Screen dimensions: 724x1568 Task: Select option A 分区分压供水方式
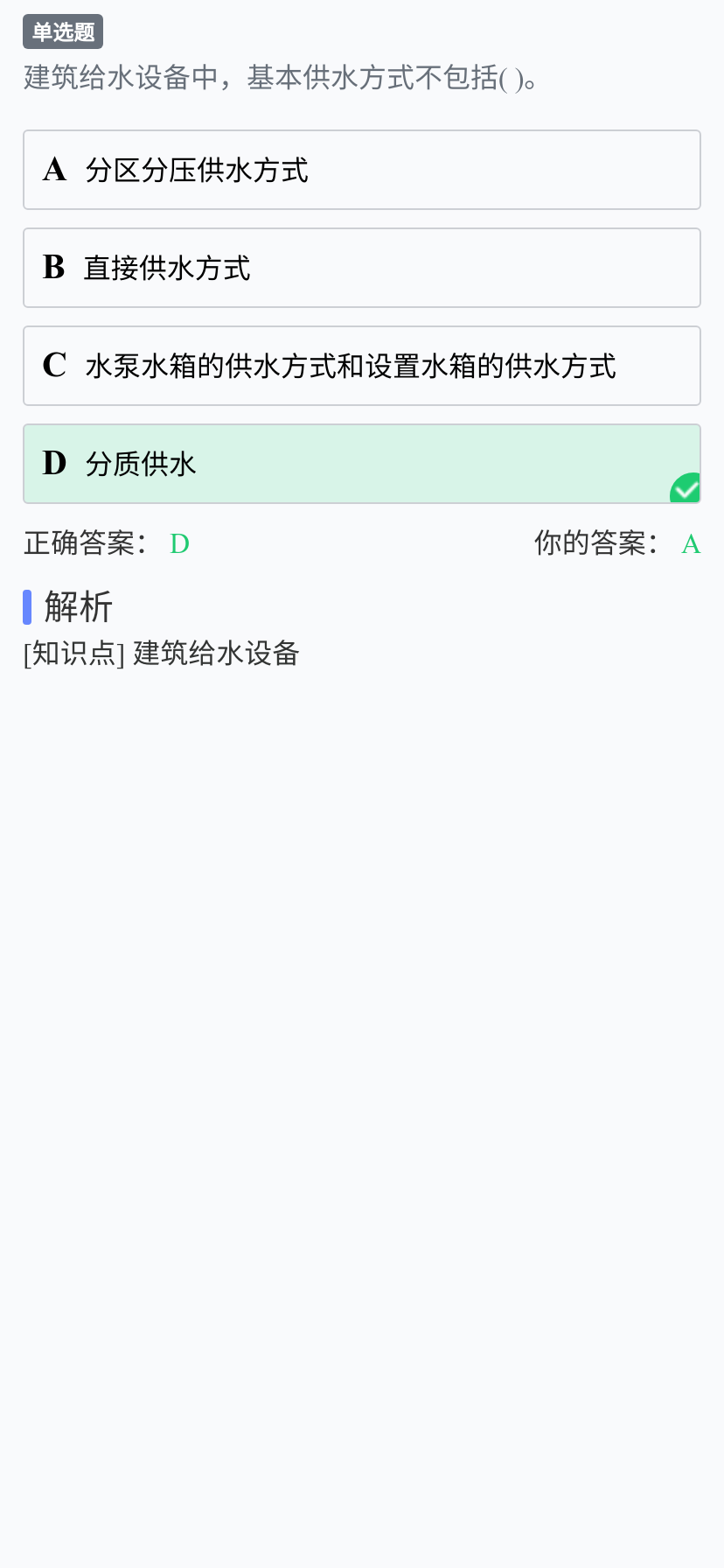tap(362, 170)
